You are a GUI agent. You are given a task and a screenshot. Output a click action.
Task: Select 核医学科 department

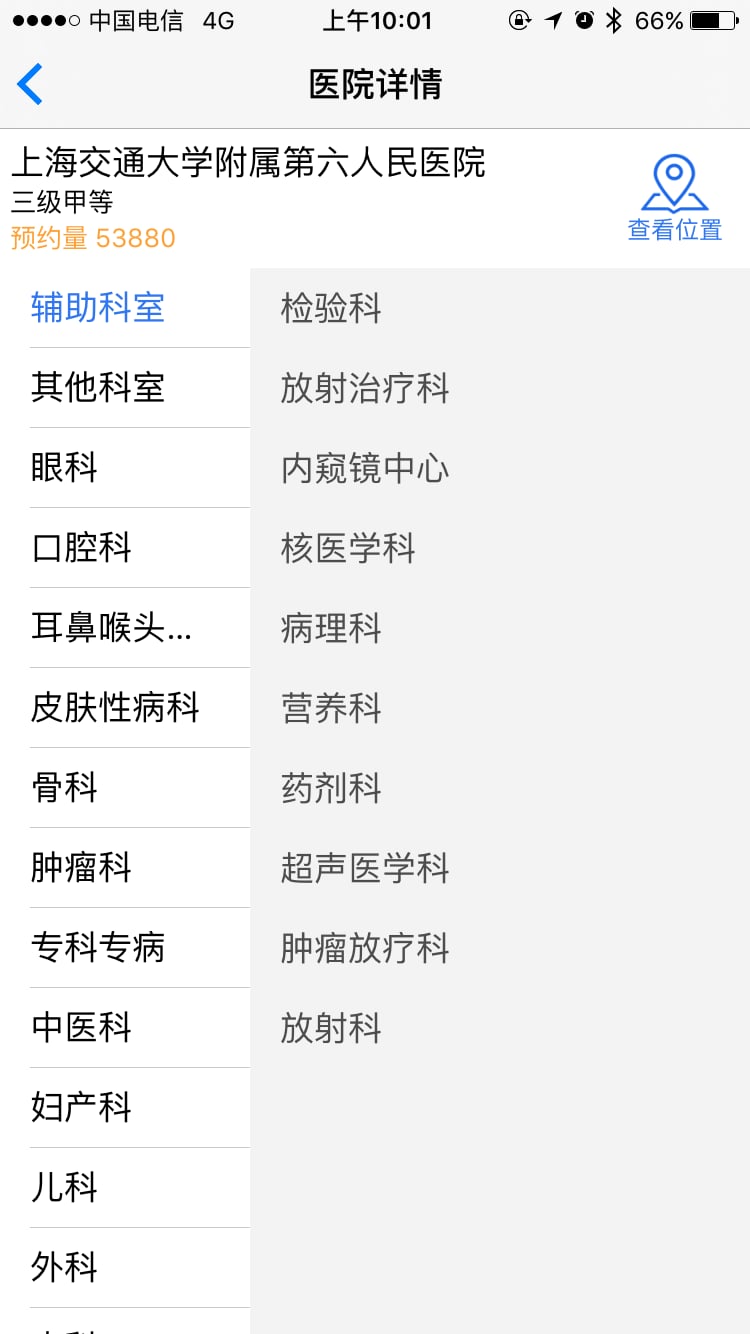point(352,548)
